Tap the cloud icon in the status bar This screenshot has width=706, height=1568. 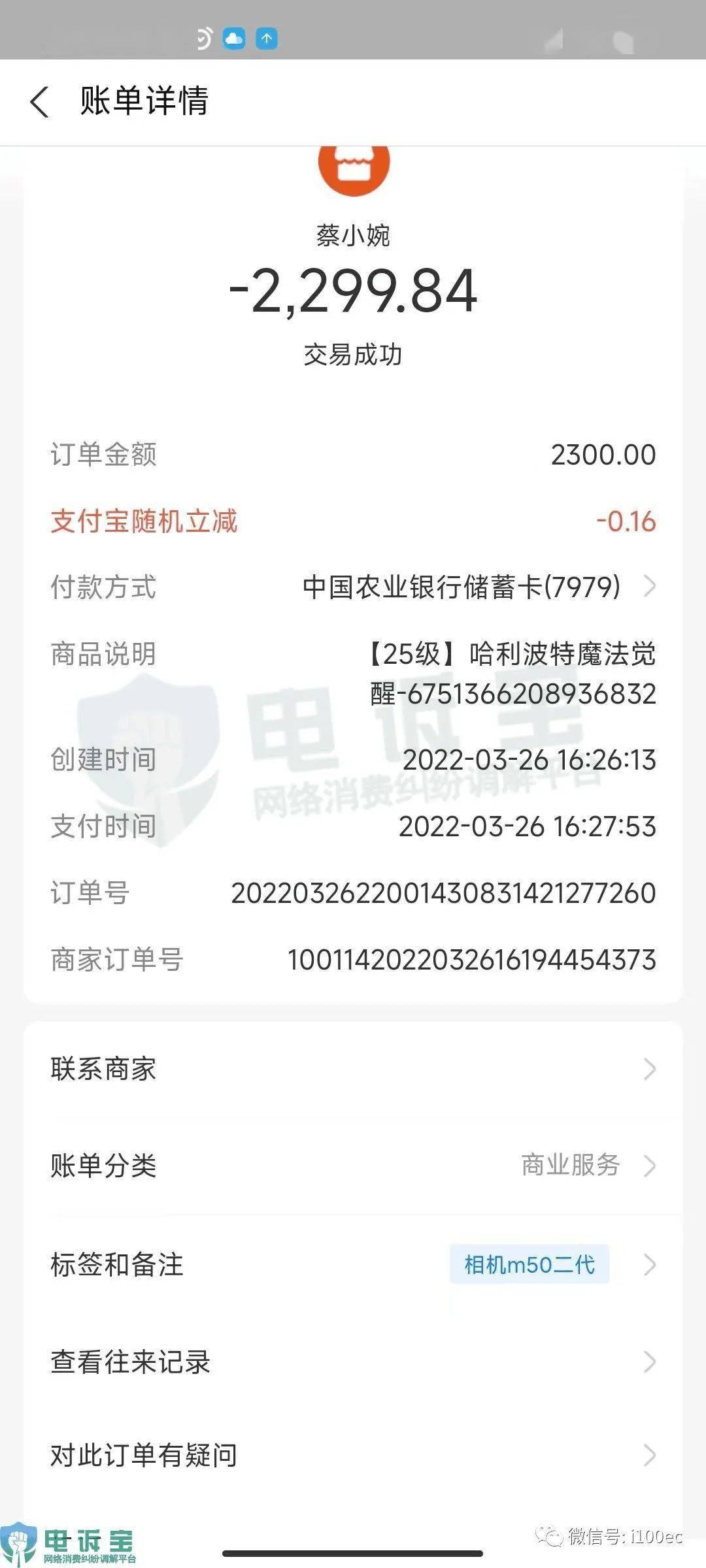pyautogui.click(x=233, y=39)
